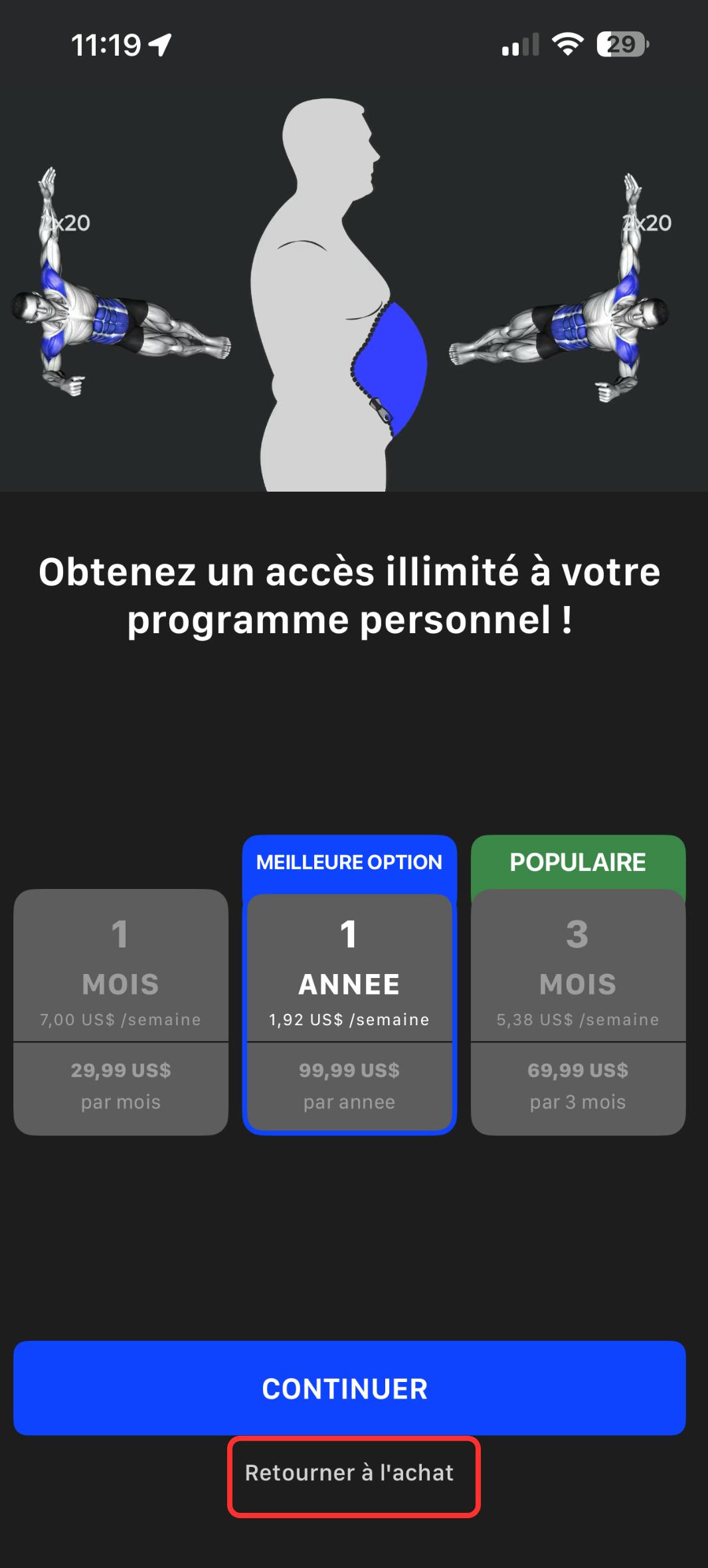This screenshot has width=708, height=1568.
Task: Tap the blue CONTINUER button
Action: [x=349, y=1389]
